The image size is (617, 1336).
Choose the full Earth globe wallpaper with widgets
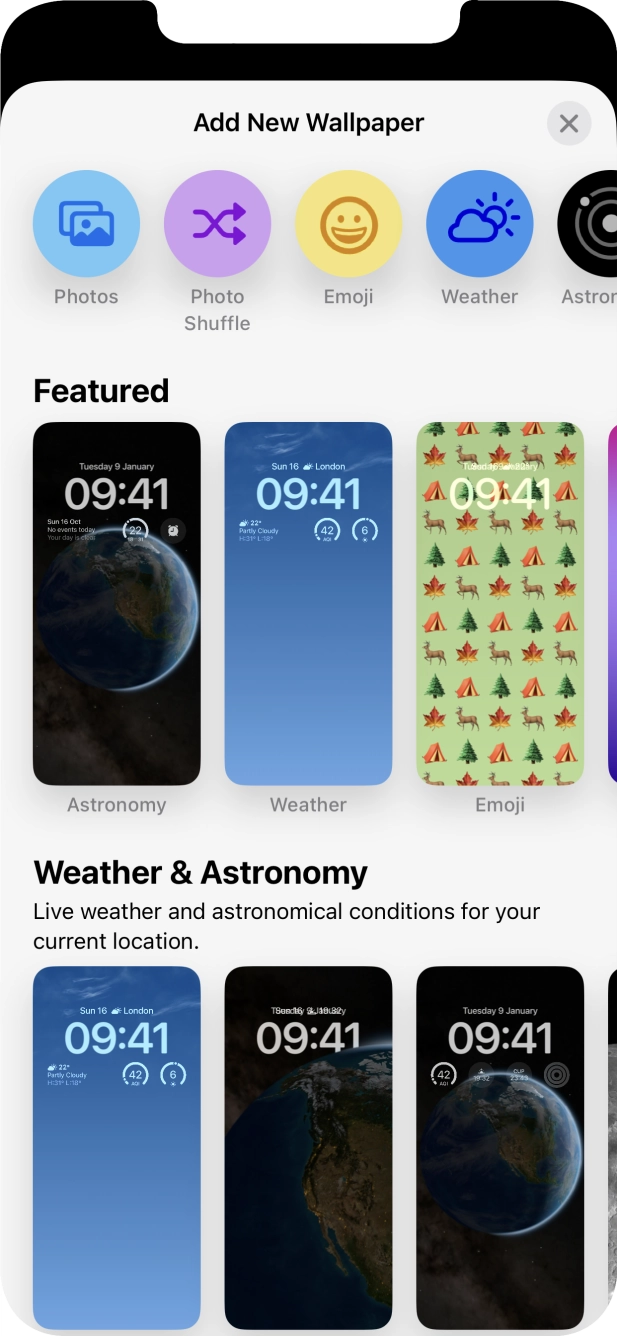click(x=500, y=1147)
